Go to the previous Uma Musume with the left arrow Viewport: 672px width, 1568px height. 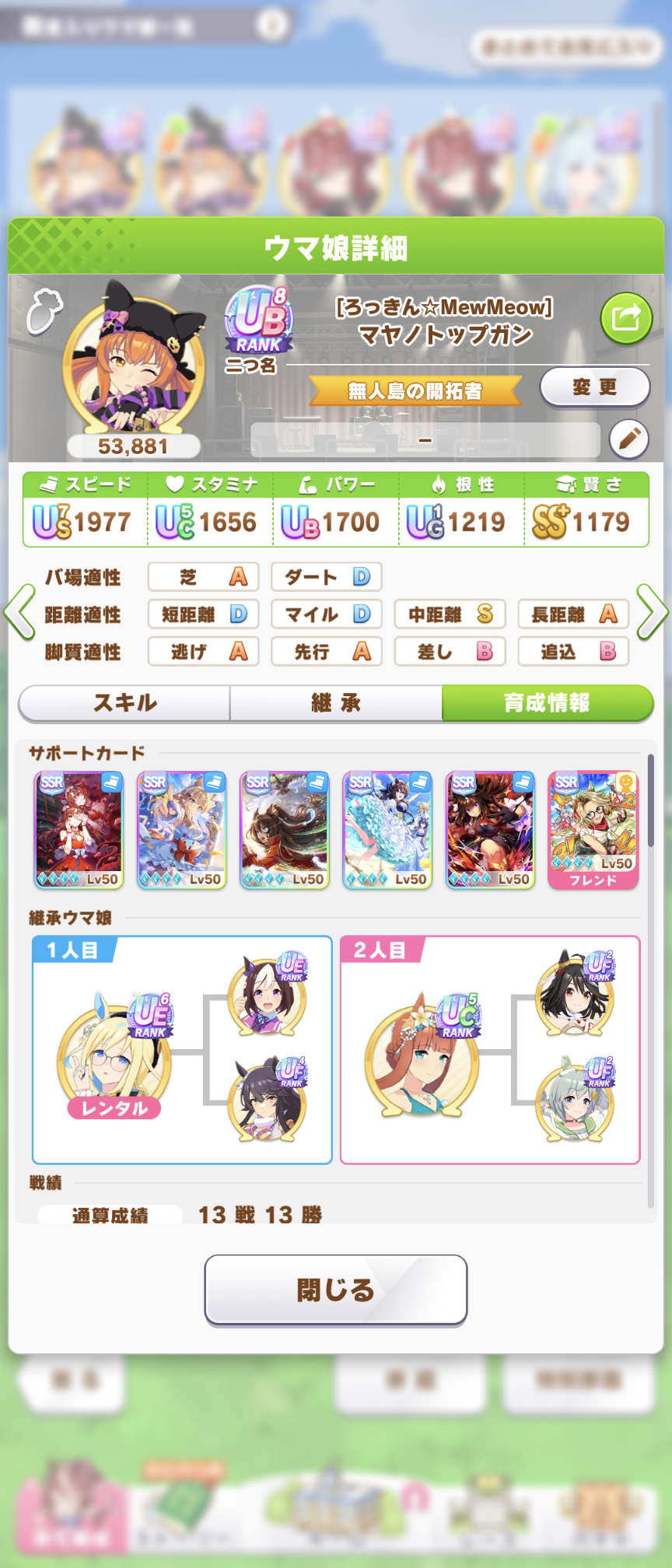coord(19,613)
